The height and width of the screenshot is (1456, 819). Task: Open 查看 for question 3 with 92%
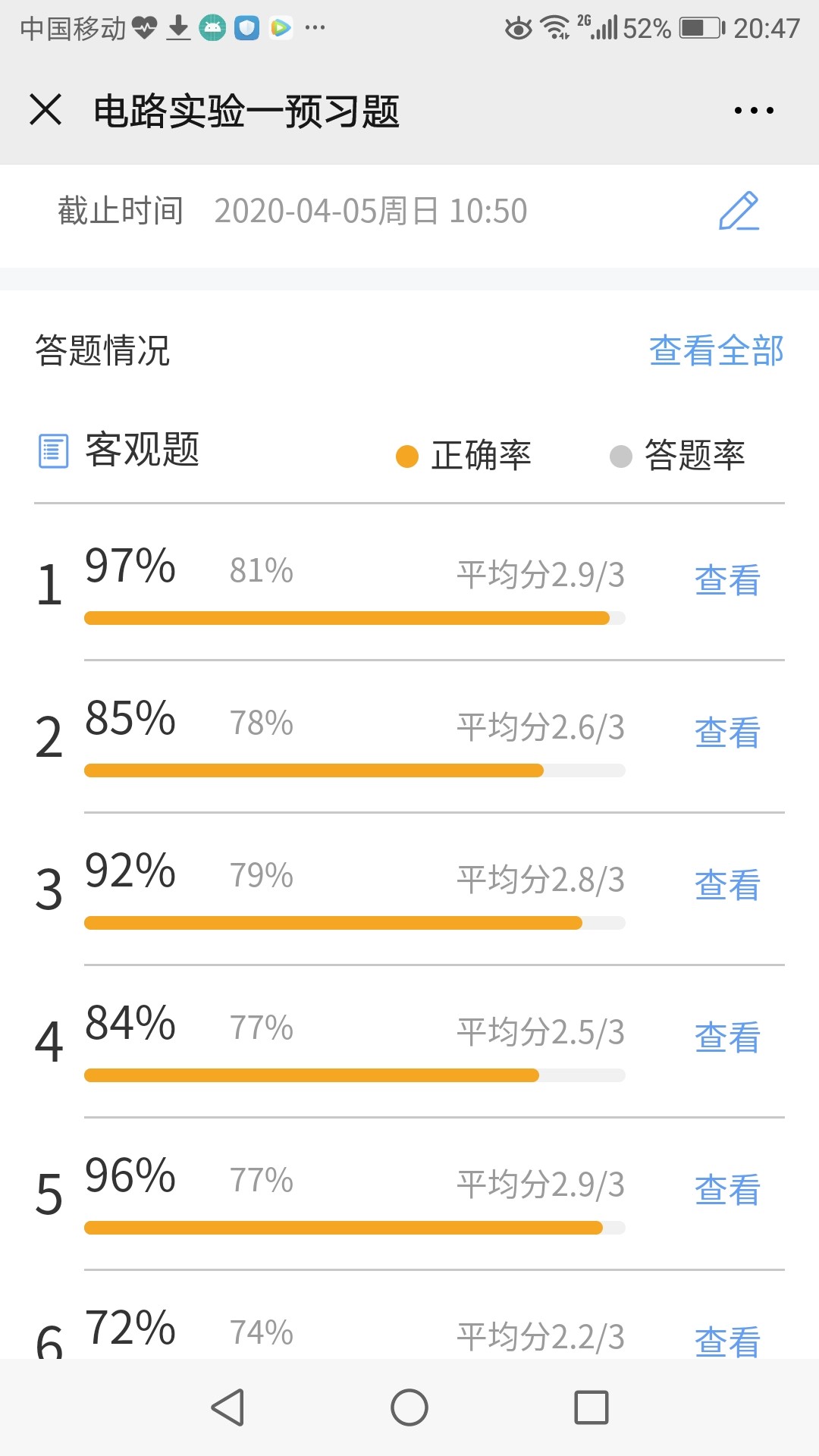click(726, 885)
